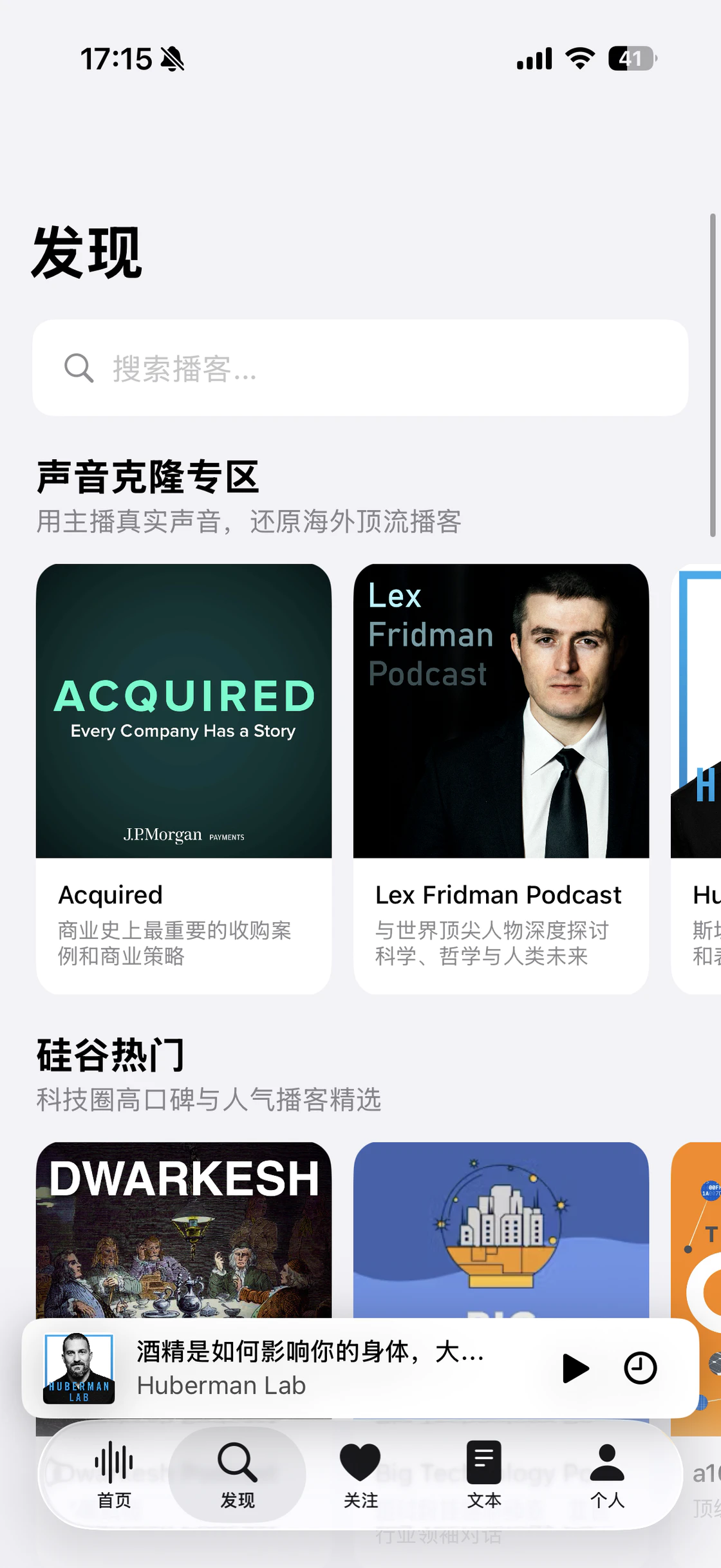The image size is (721, 1568).
Task: Tap the 搜索播客 search field
Action: (x=360, y=368)
